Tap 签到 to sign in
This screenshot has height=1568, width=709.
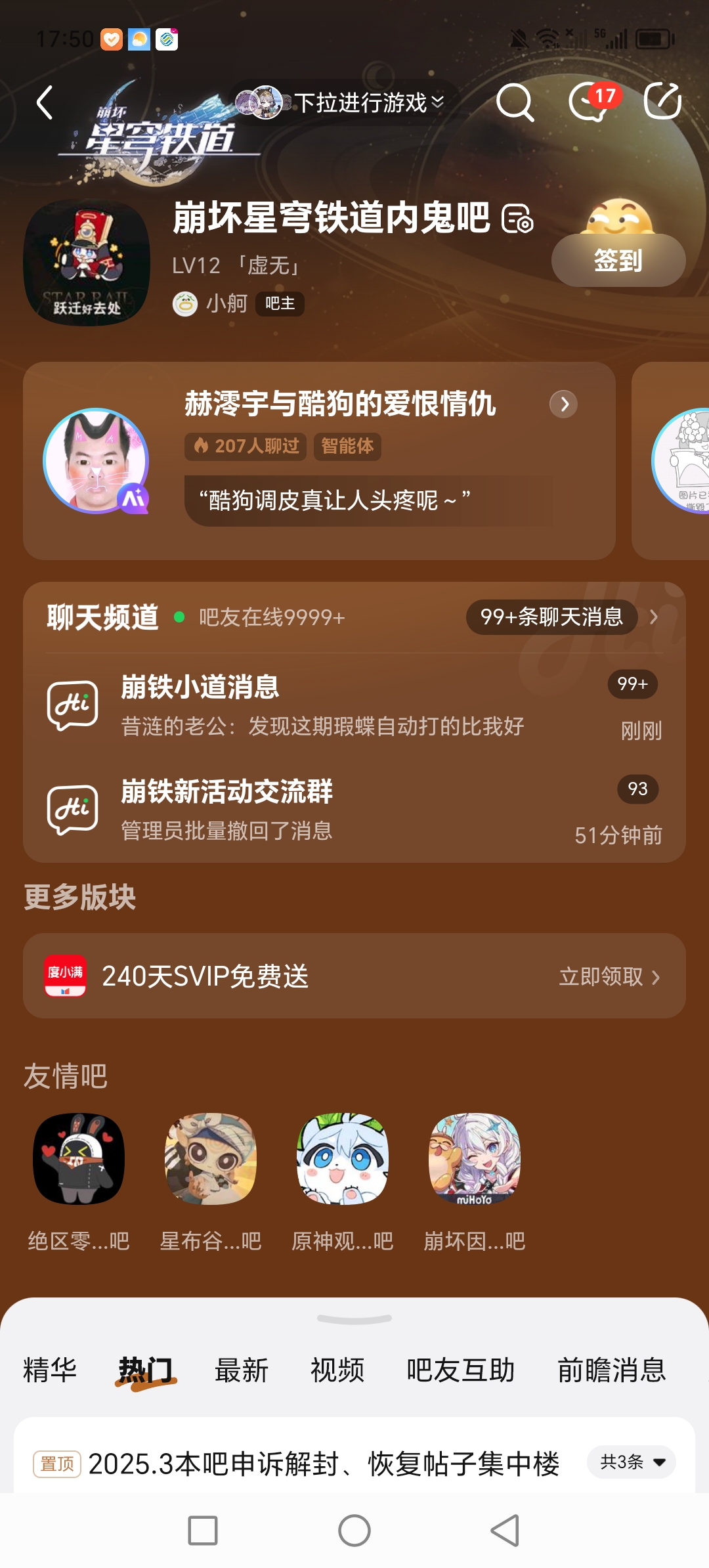(618, 261)
